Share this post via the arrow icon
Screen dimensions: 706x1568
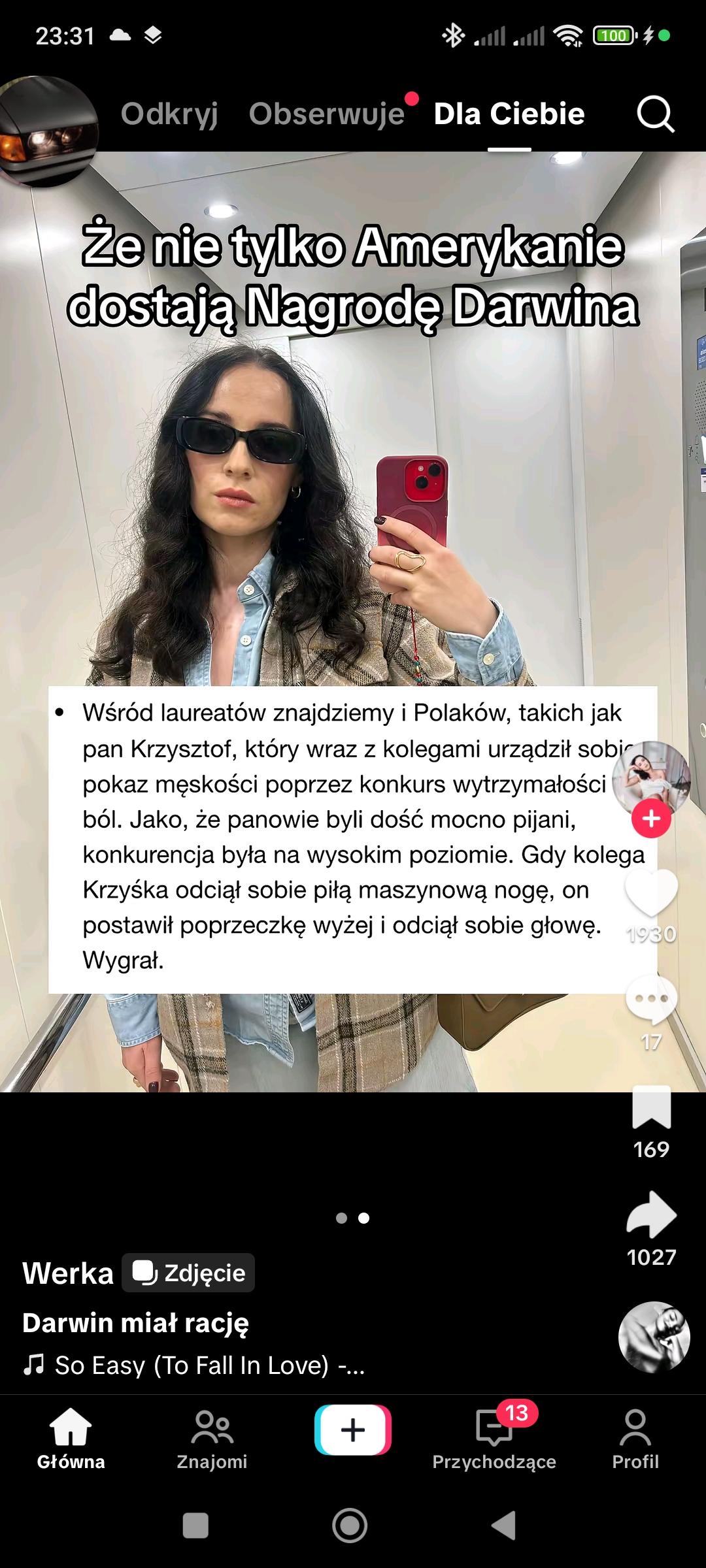[x=651, y=1215]
